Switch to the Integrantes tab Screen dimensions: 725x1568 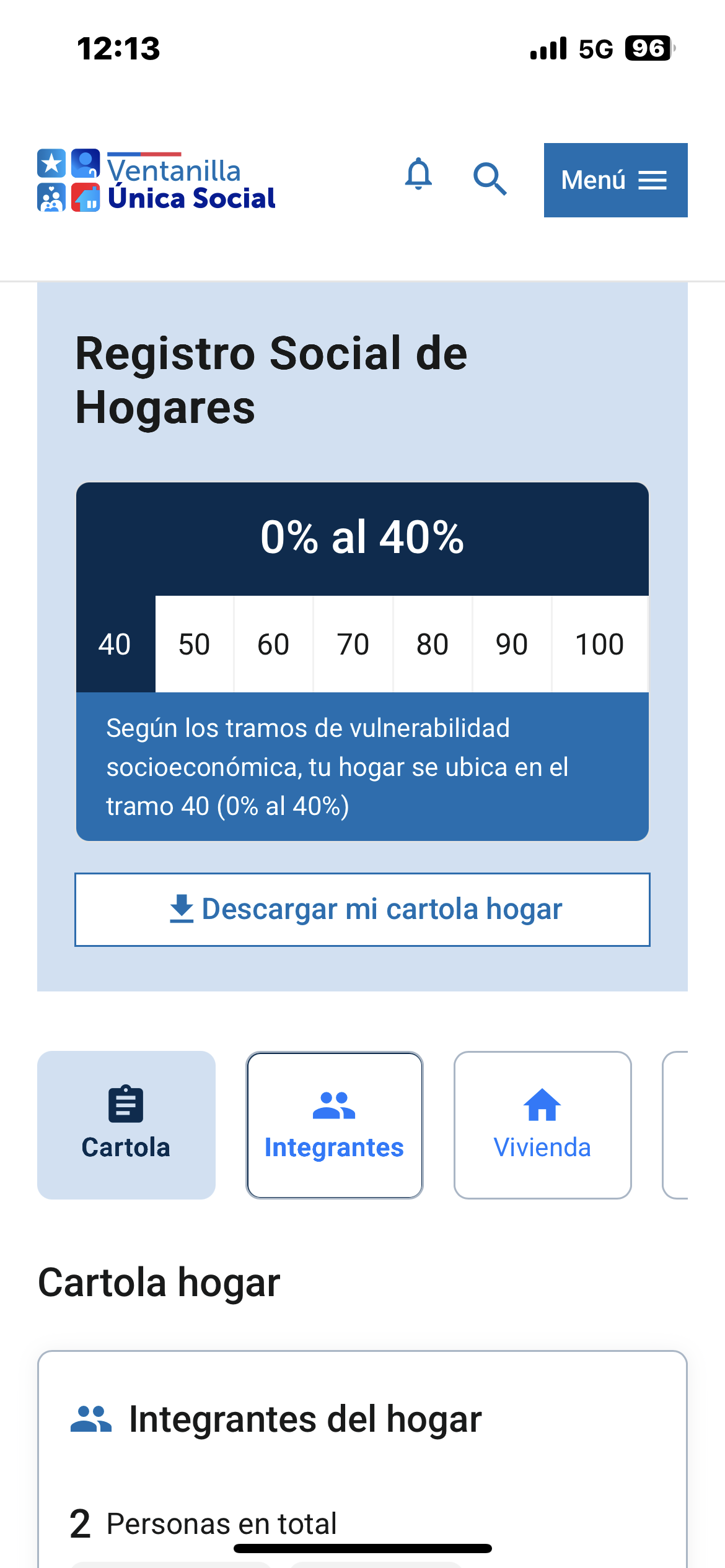coord(335,1125)
